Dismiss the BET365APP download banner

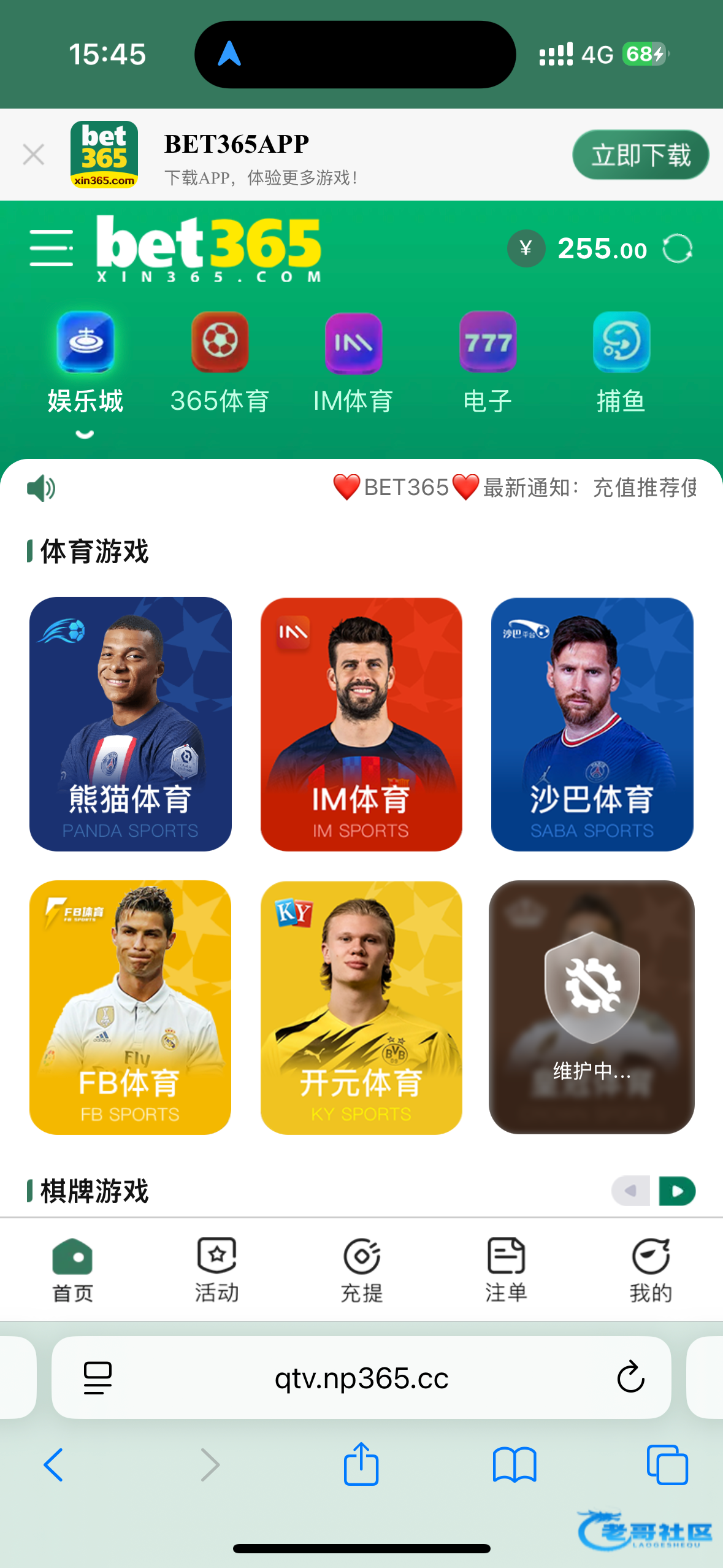[34, 155]
